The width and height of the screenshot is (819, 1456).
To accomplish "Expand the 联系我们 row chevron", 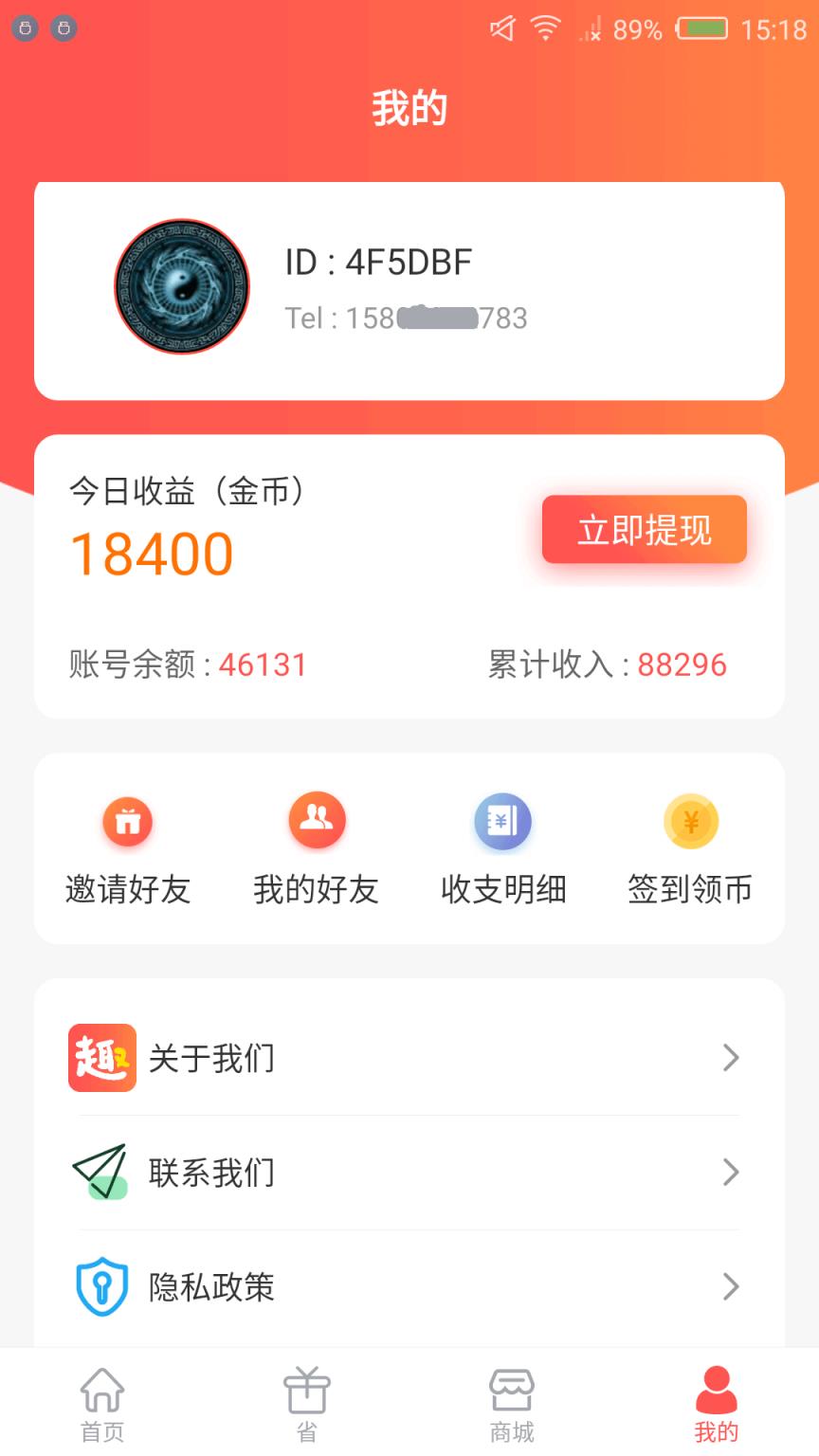I will (x=730, y=1174).
